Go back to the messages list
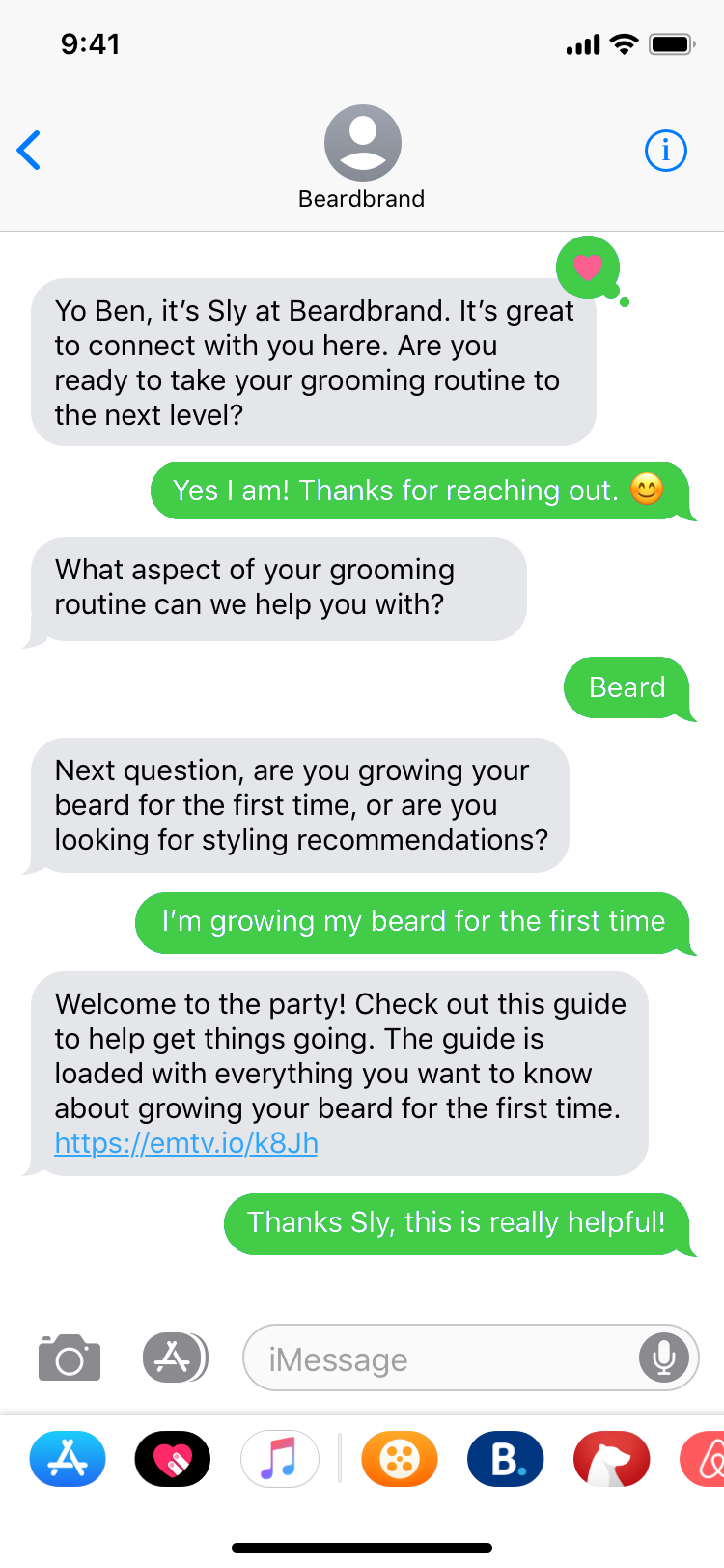Viewport: 724px width, 1568px height. (x=29, y=151)
